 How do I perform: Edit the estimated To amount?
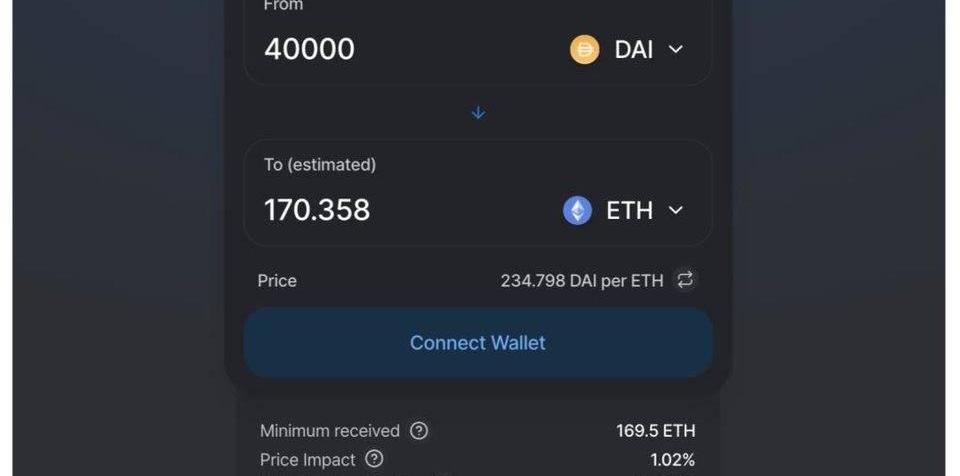(x=317, y=210)
